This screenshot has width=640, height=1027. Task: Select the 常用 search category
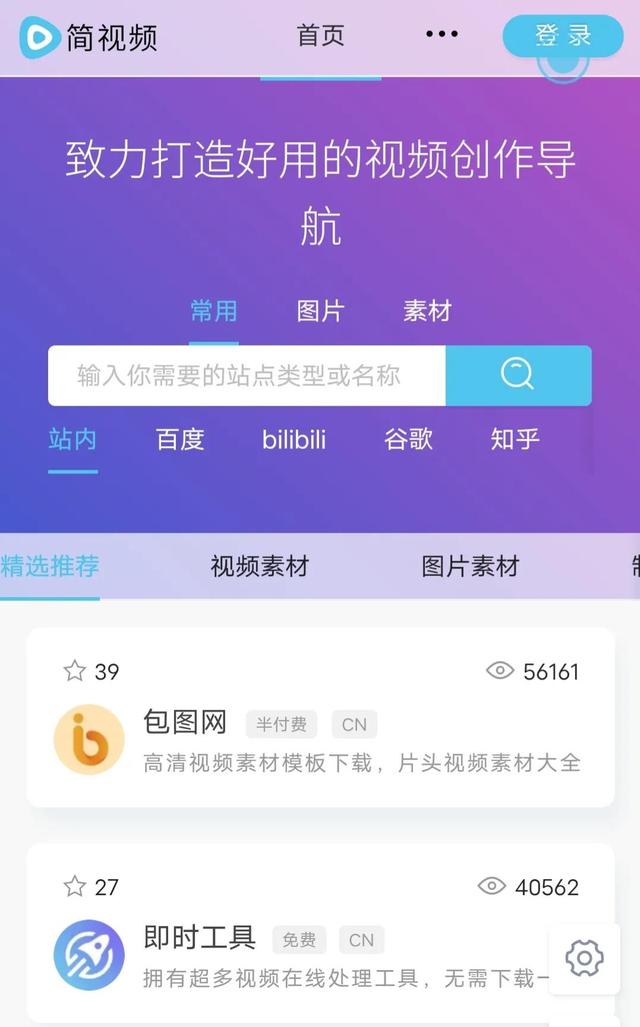214,311
